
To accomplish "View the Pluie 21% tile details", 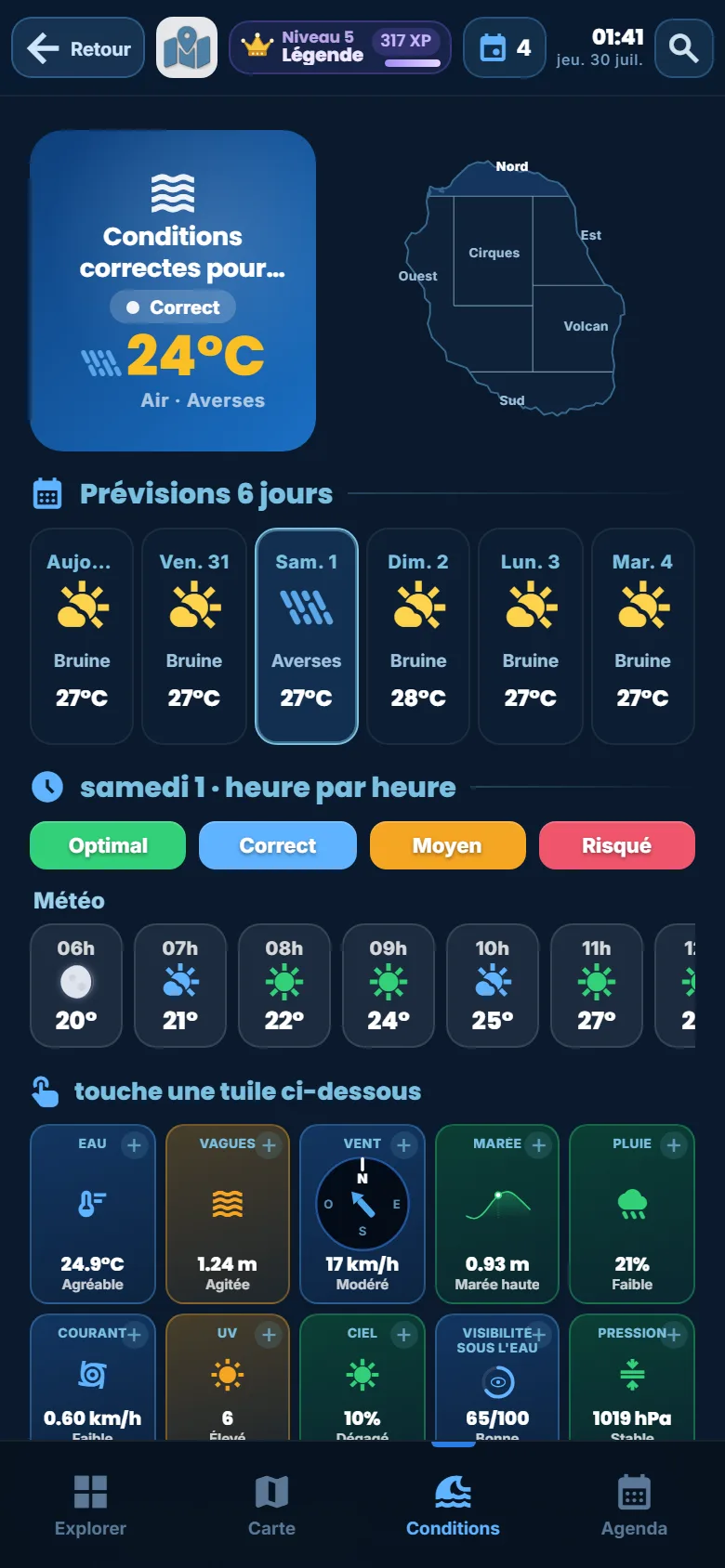I will click(x=632, y=1214).
